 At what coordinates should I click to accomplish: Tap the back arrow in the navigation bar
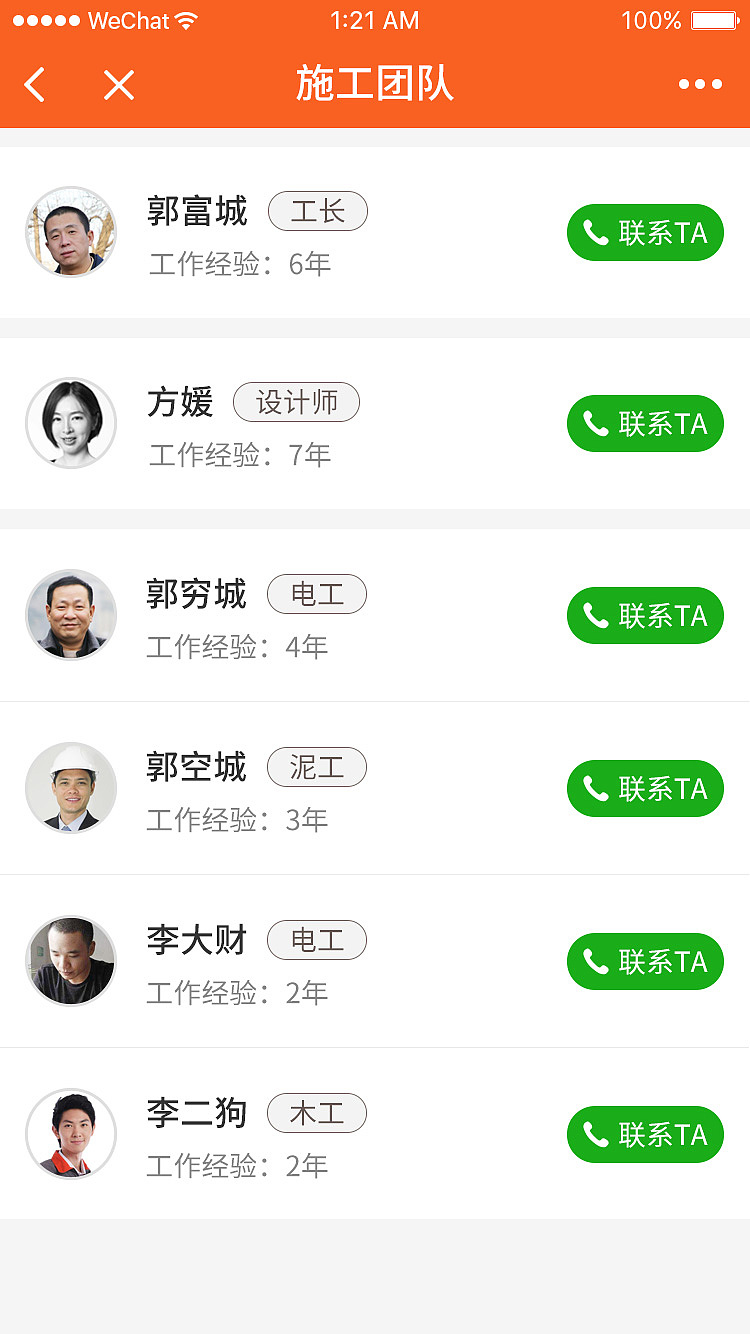(x=34, y=85)
